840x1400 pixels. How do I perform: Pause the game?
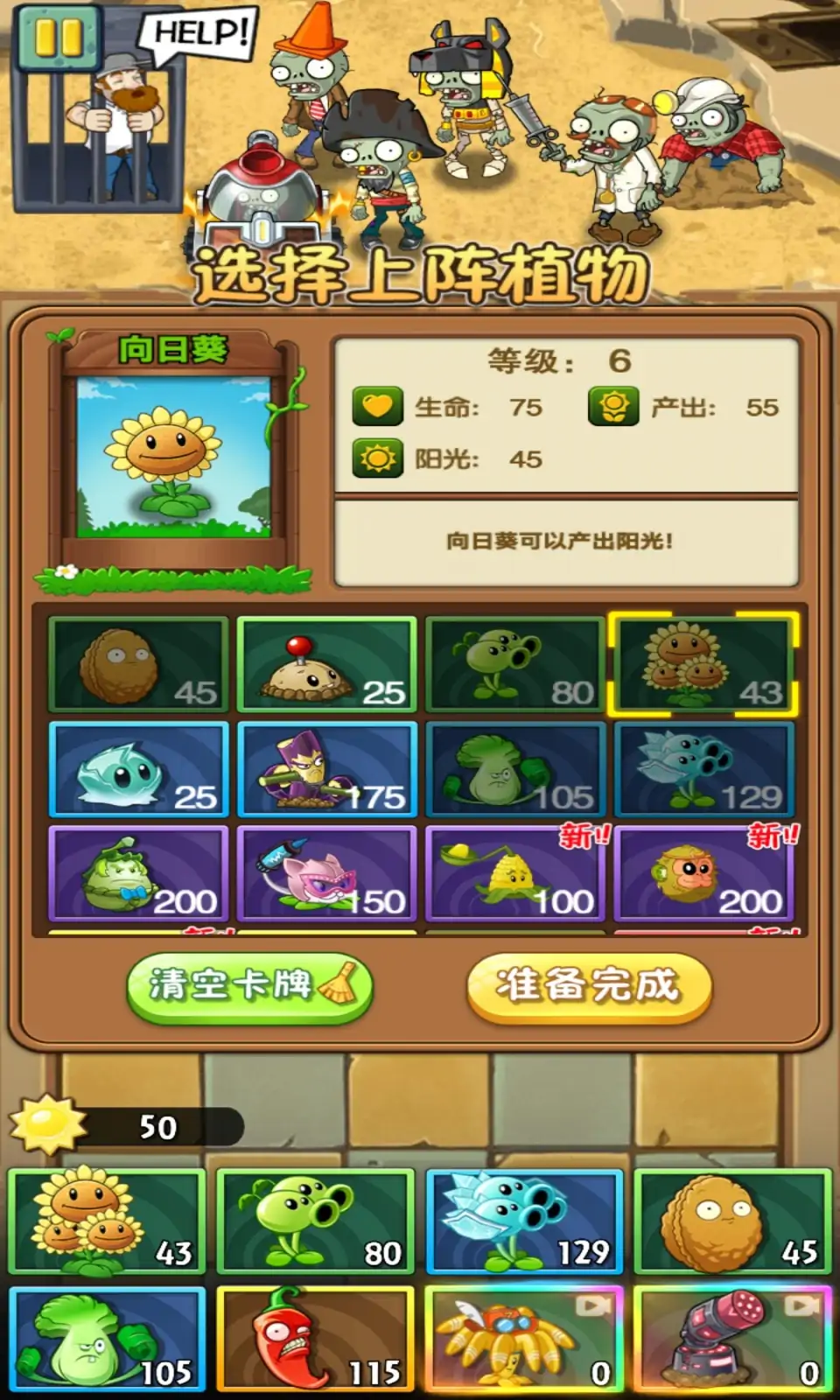[59, 38]
